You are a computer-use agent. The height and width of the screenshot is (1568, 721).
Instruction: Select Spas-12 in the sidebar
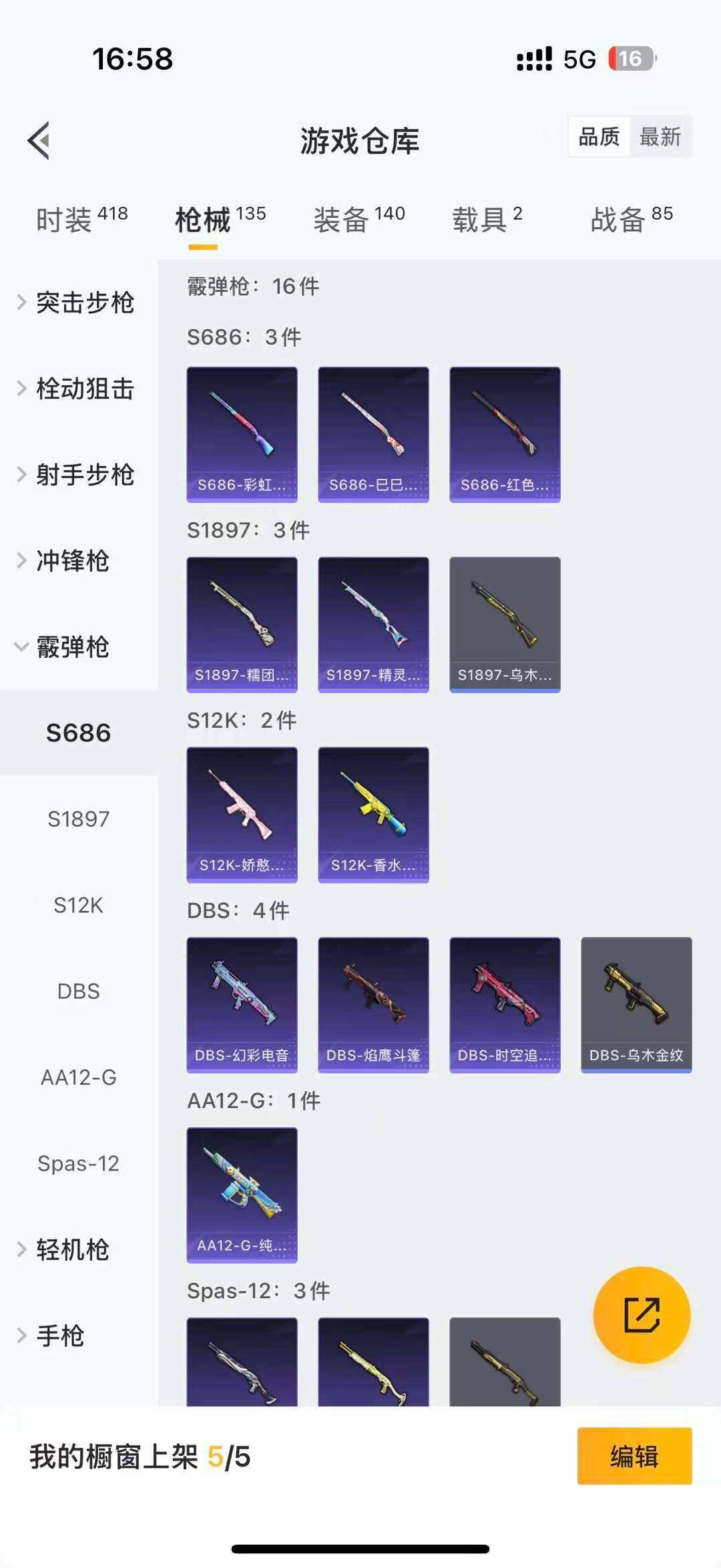[78, 1163]
